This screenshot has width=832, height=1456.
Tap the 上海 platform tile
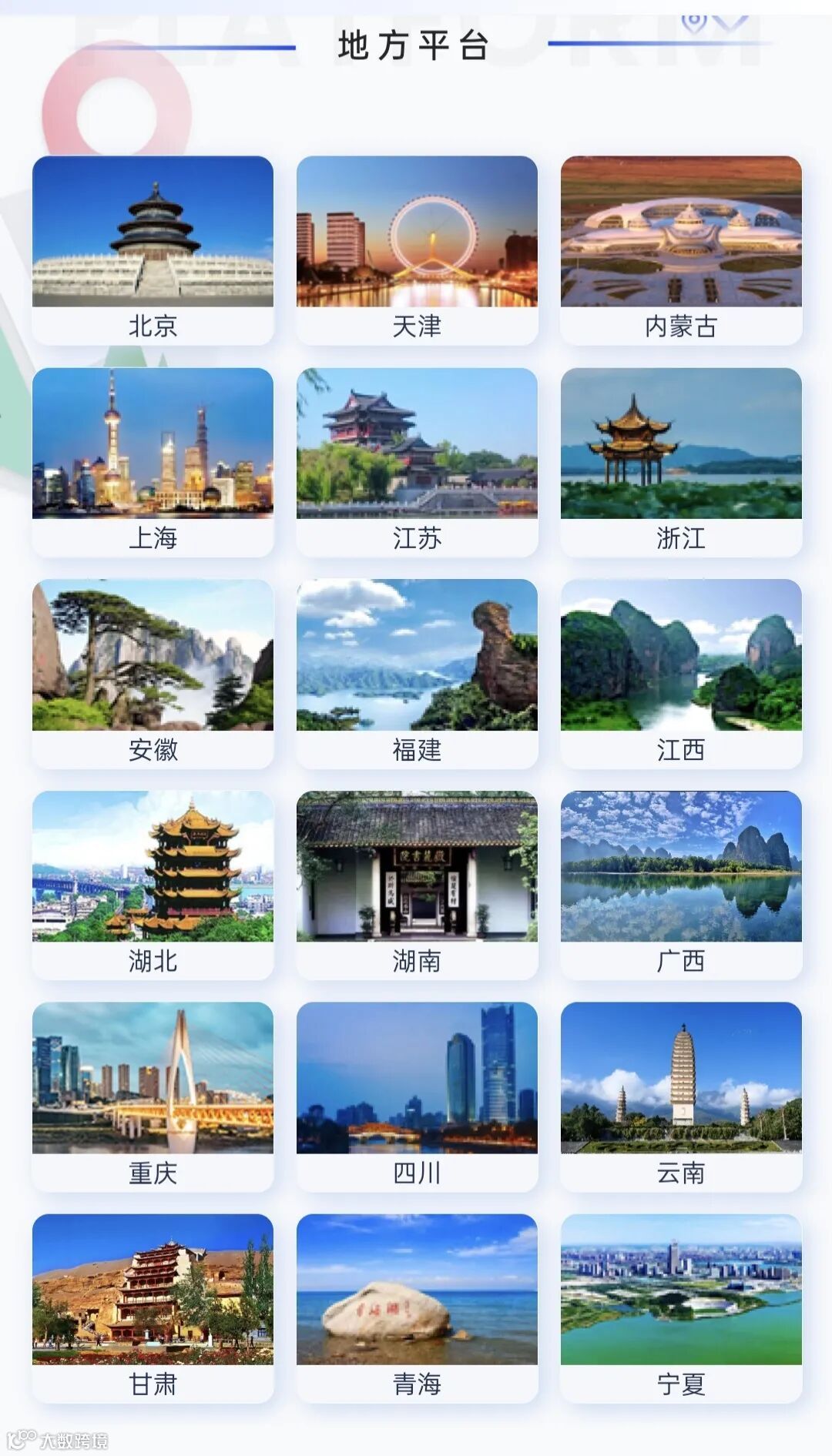pyautogui.click(x=153, y=462)
